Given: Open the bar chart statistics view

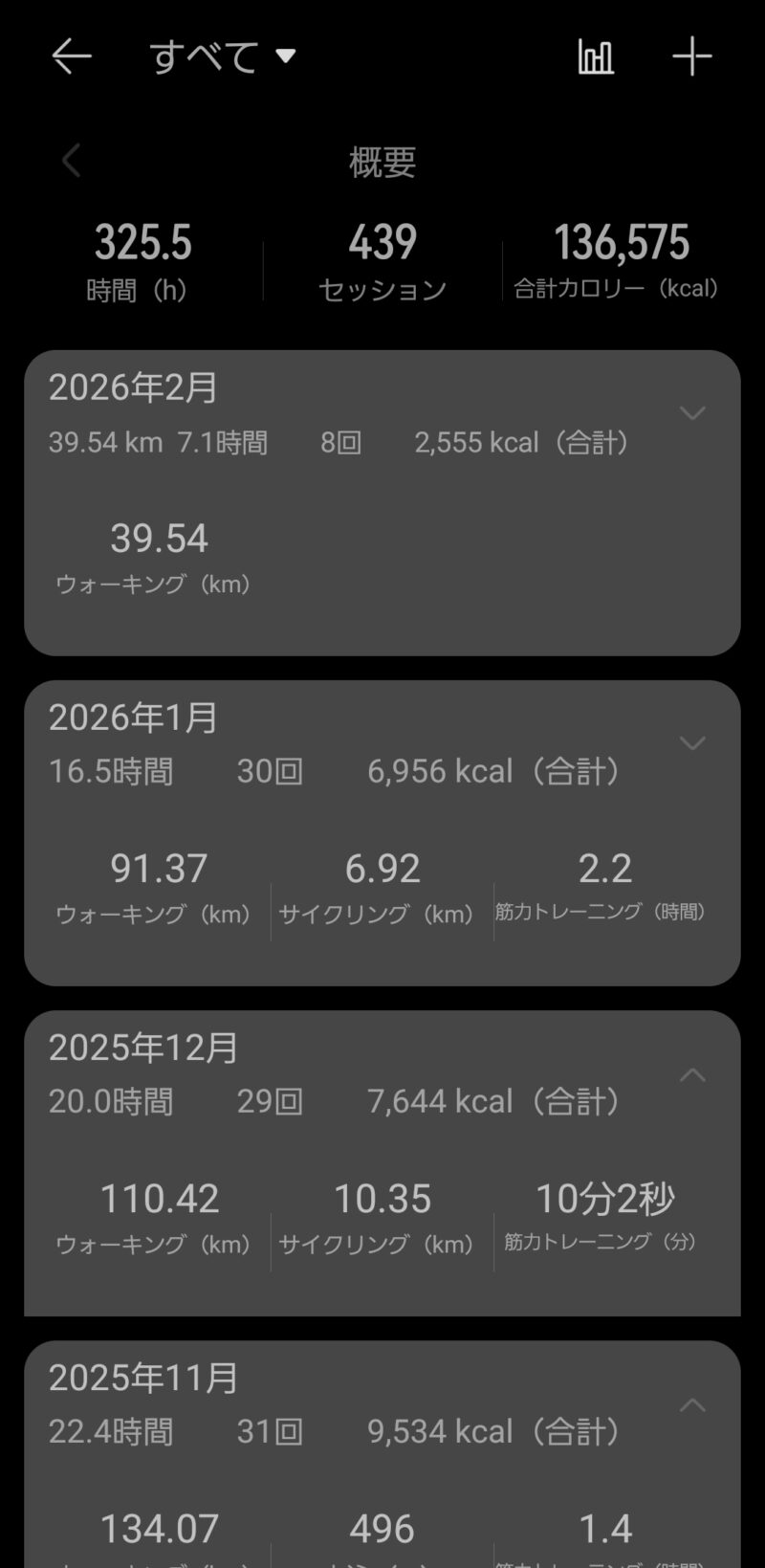Looking at the screenshot, I should point(595,56).
